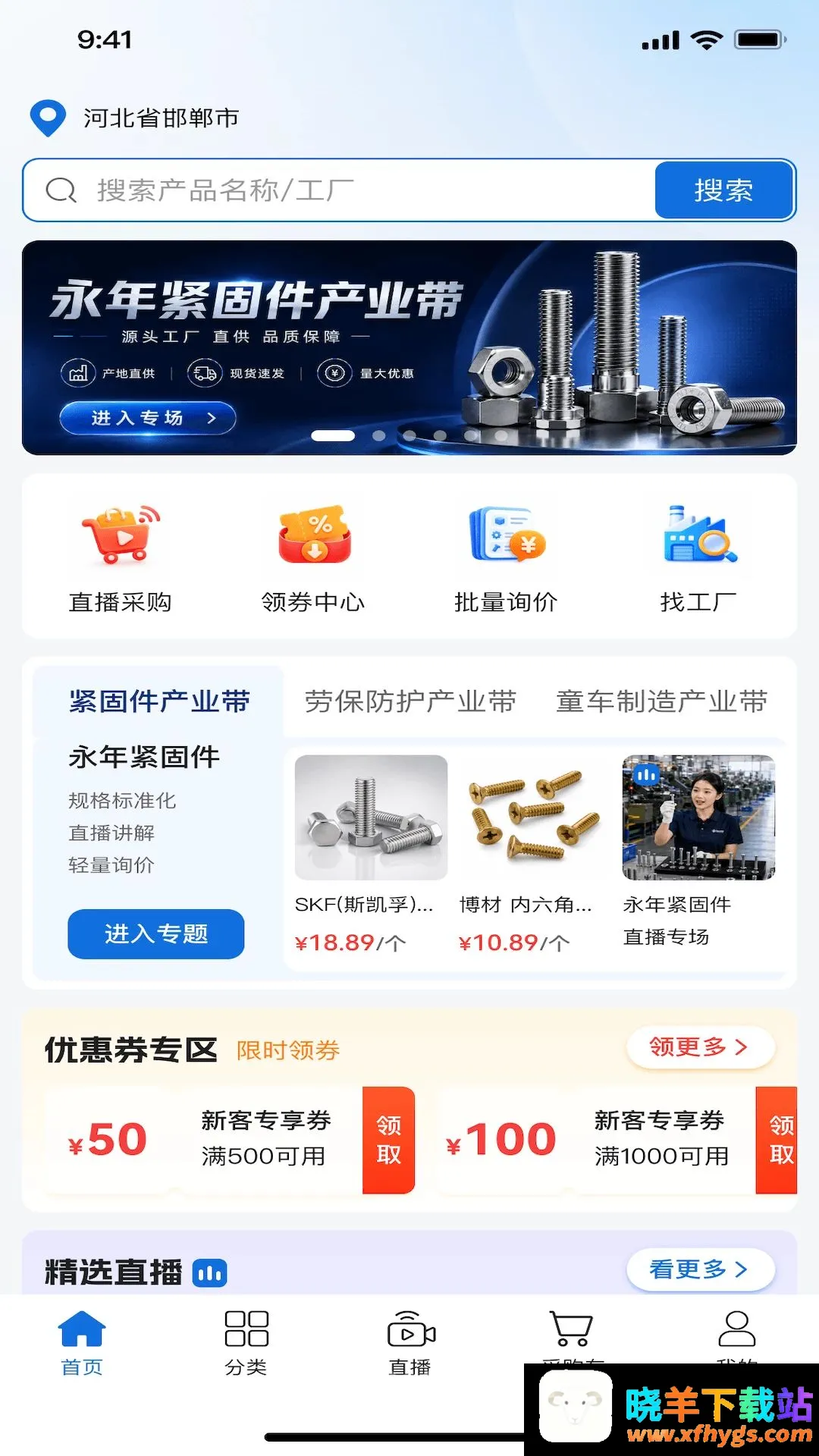Tap 进入专场 on the banner

[148, 418]
